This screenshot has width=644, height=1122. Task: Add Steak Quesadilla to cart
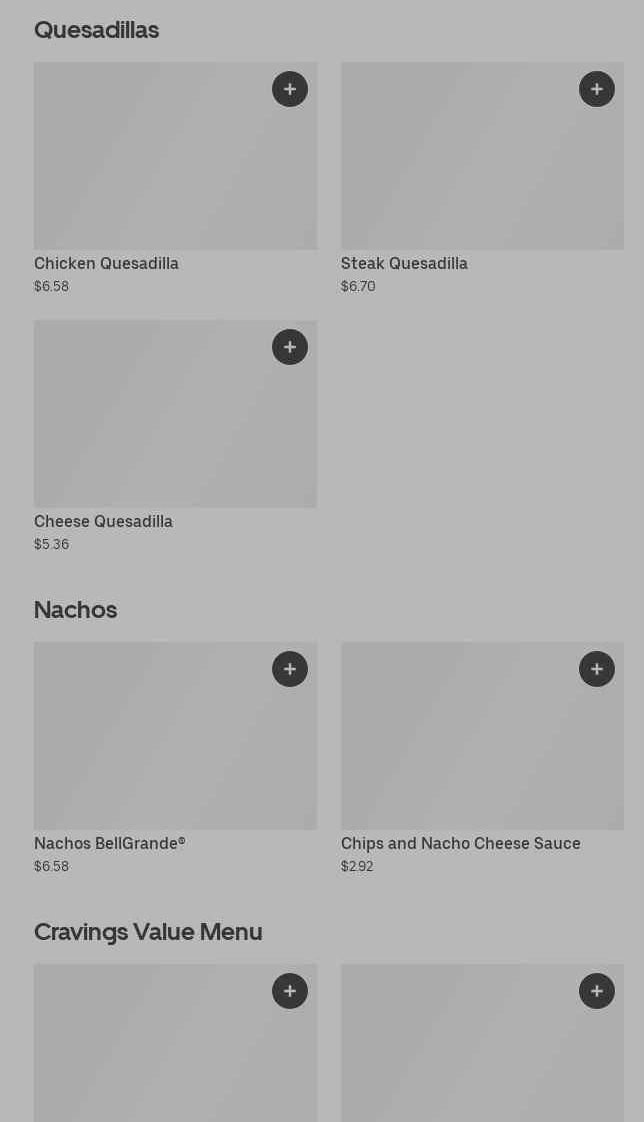tap(597, 89)
